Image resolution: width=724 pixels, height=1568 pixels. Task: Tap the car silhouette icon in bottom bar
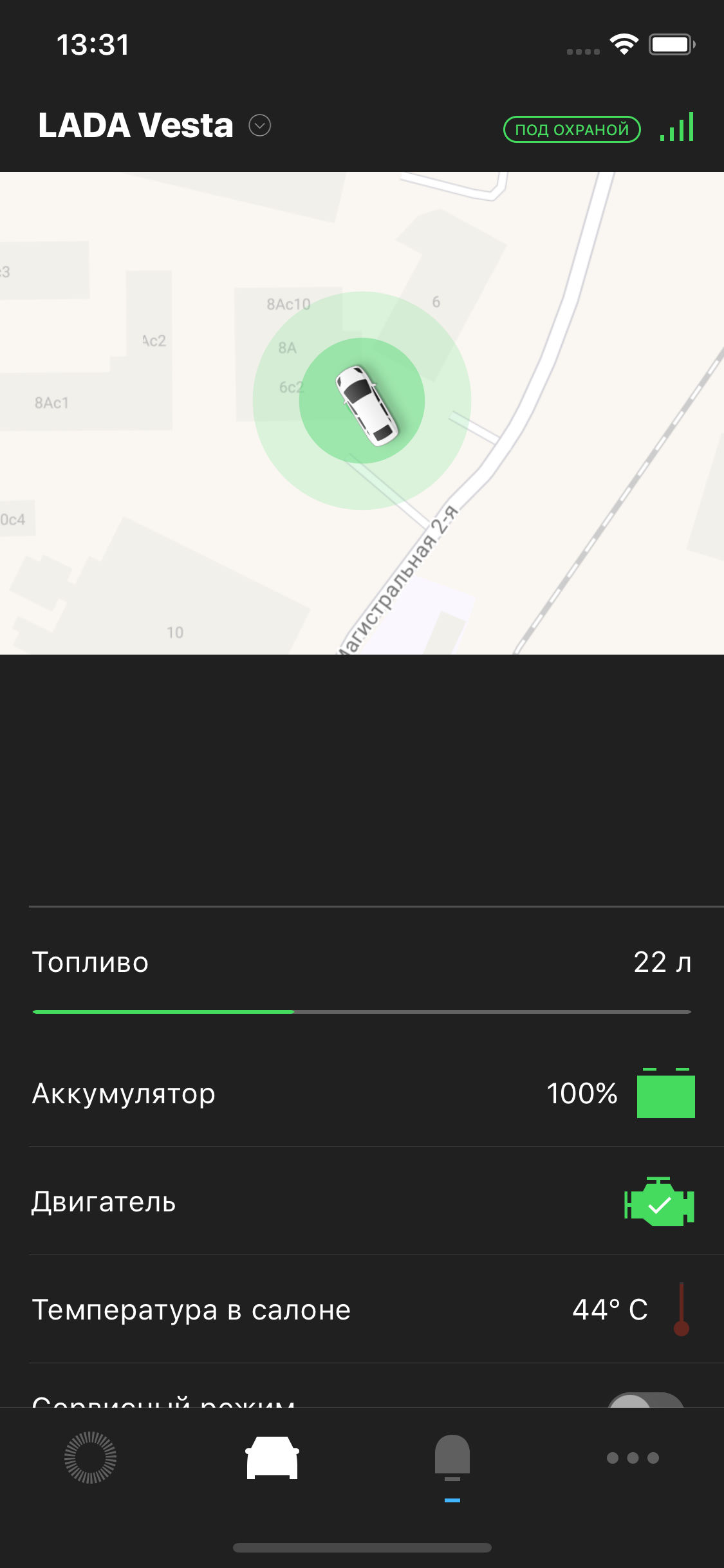coord(272,1456)
